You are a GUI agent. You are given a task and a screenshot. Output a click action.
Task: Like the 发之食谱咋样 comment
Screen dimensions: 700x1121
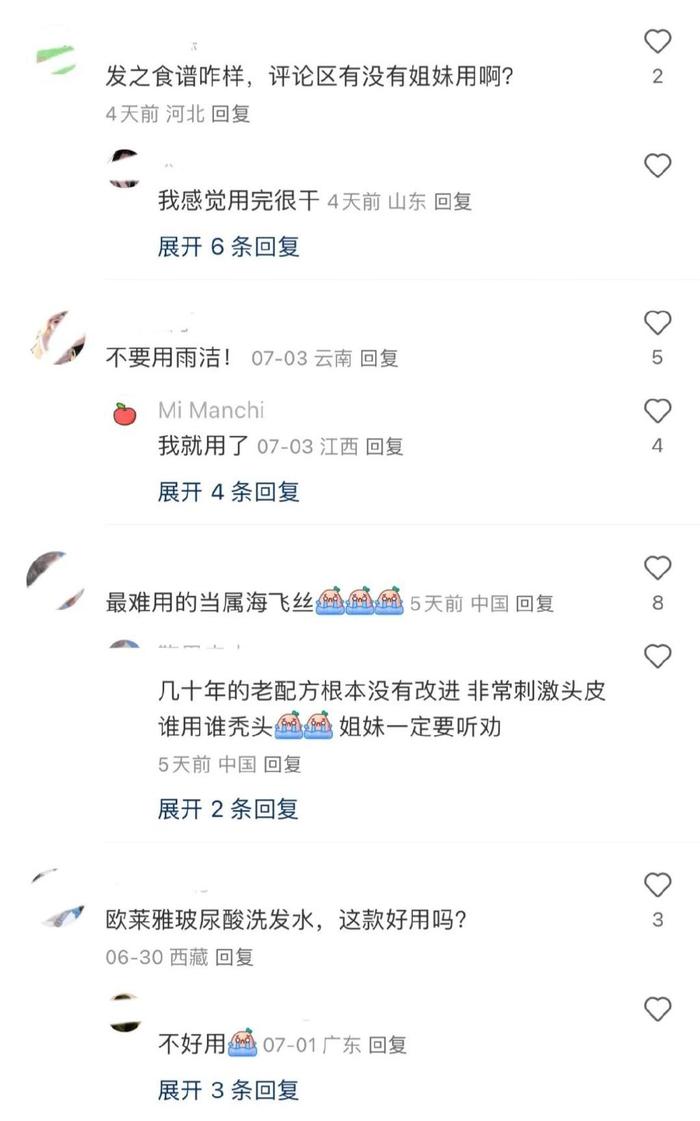click(x=657, y=42)
